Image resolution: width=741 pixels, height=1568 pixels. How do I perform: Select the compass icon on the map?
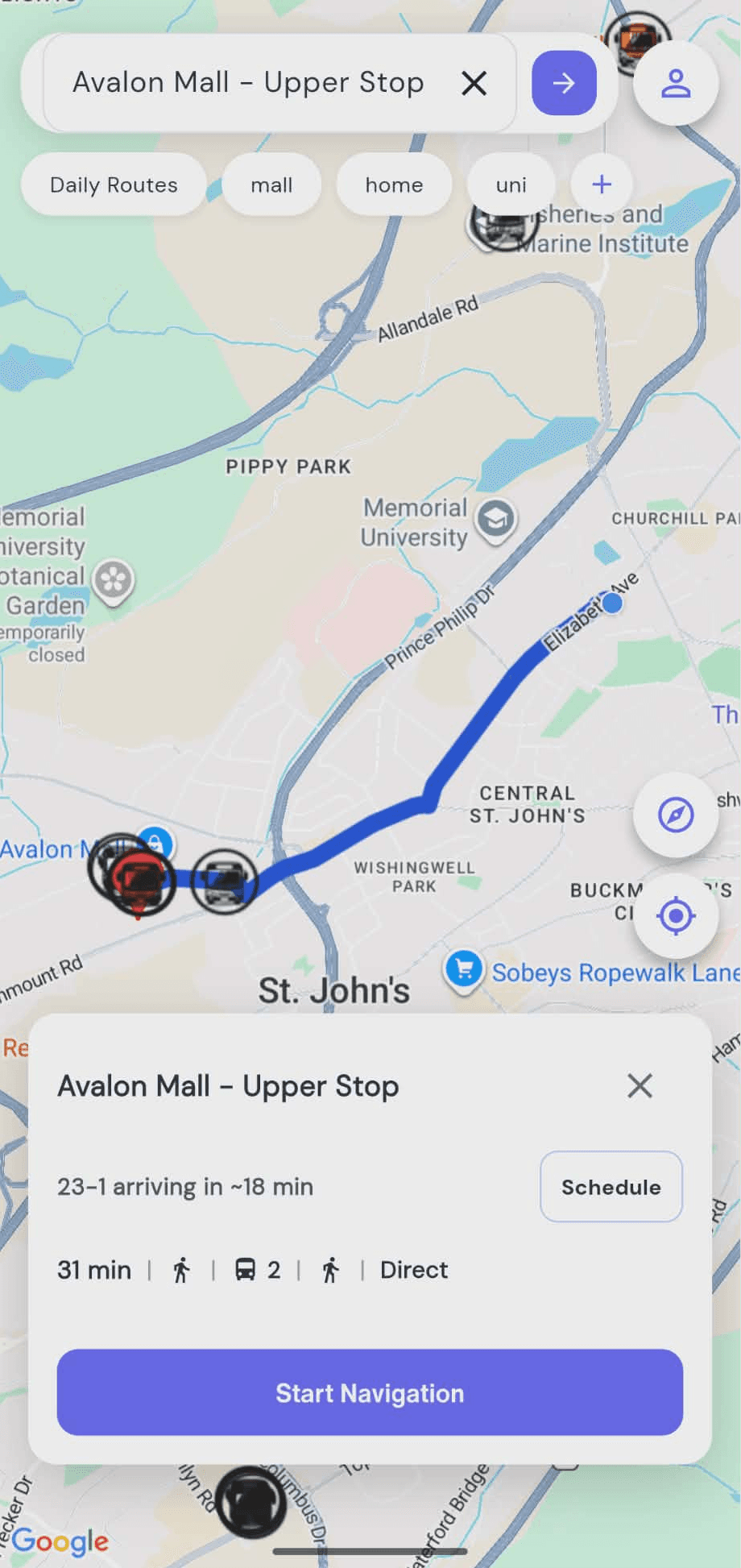(x=676, y=815)
